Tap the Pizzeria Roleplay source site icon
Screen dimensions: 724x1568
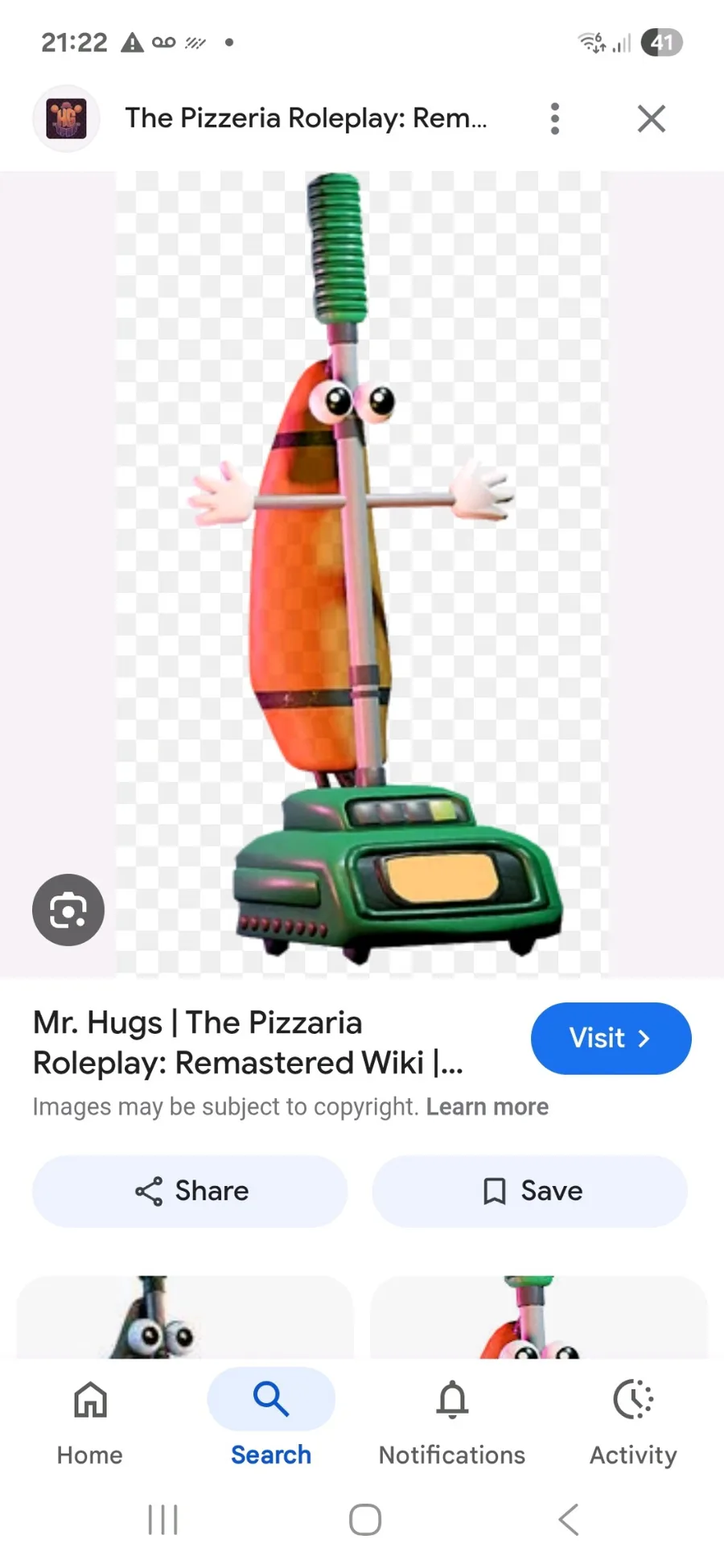coord(67,118)
